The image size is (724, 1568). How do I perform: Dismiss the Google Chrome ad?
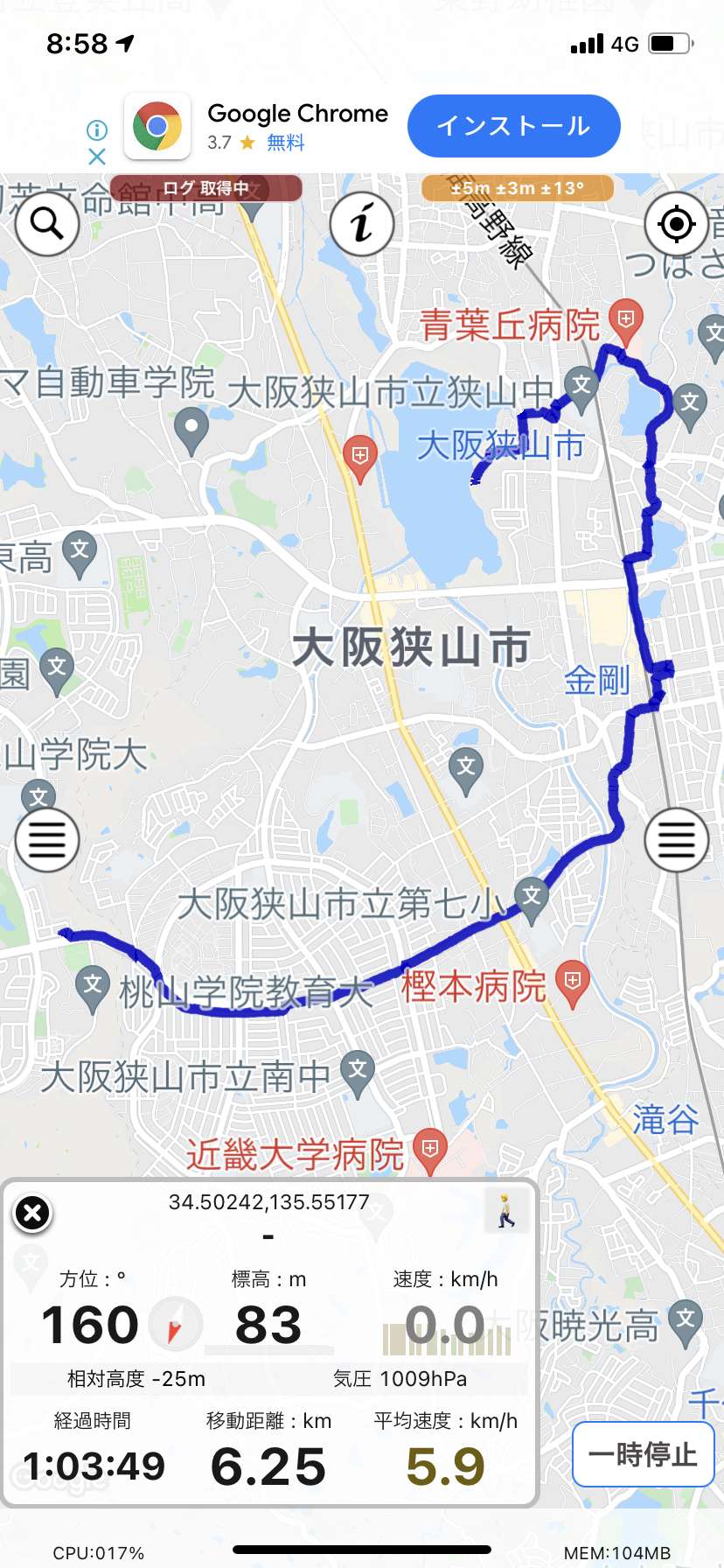tap(97, 157)
